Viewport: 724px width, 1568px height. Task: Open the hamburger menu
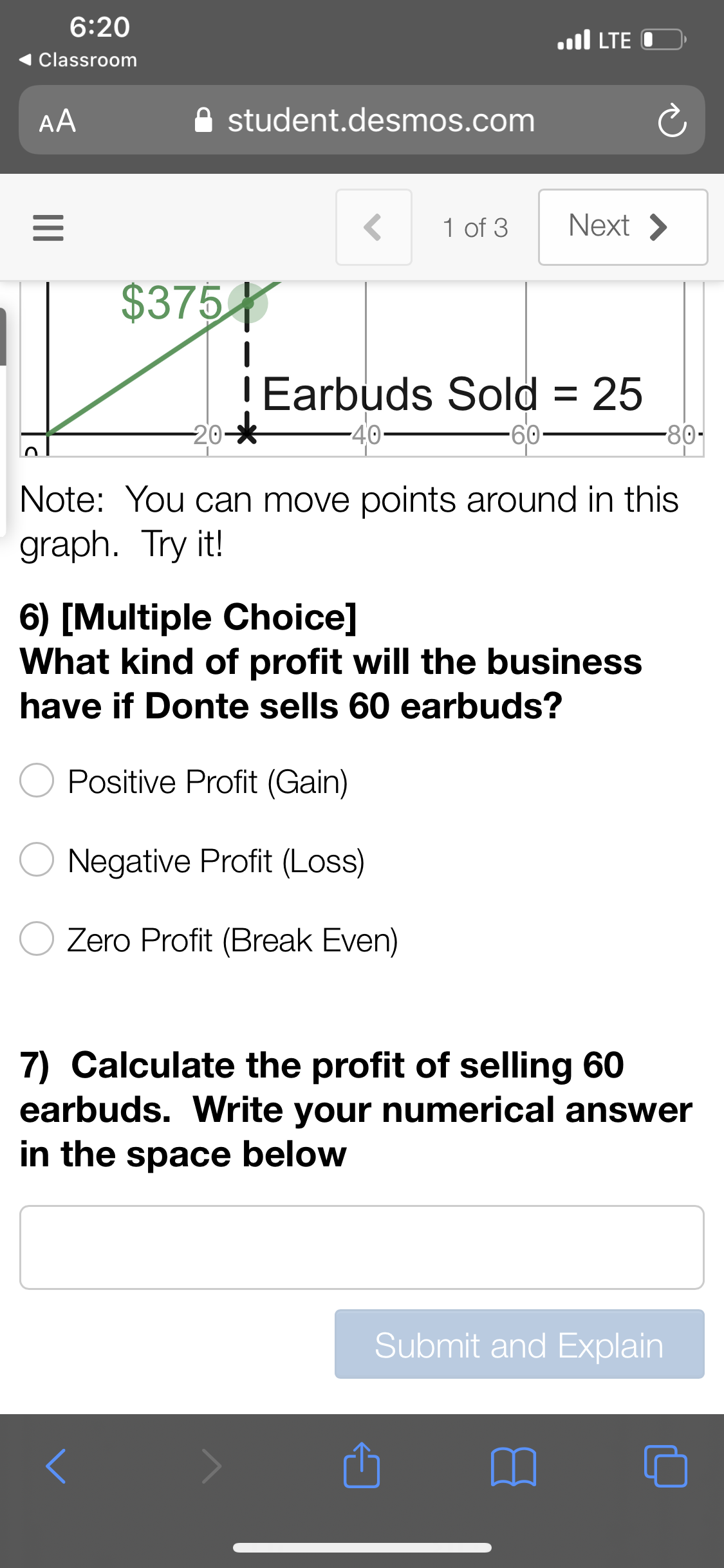pyautogui.click(x=48, y=227)
